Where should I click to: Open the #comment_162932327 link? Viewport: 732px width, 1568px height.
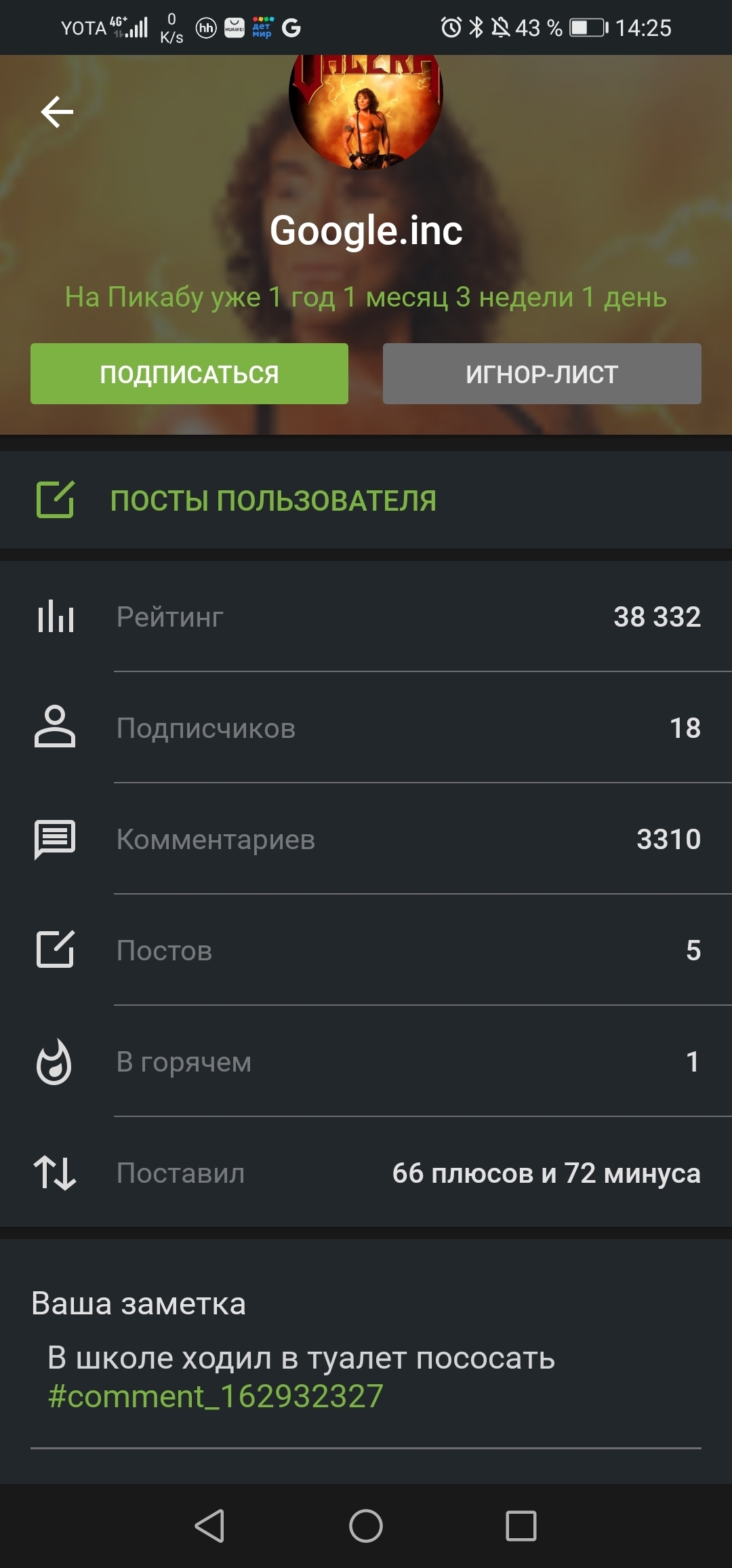tap(216, 1396)
